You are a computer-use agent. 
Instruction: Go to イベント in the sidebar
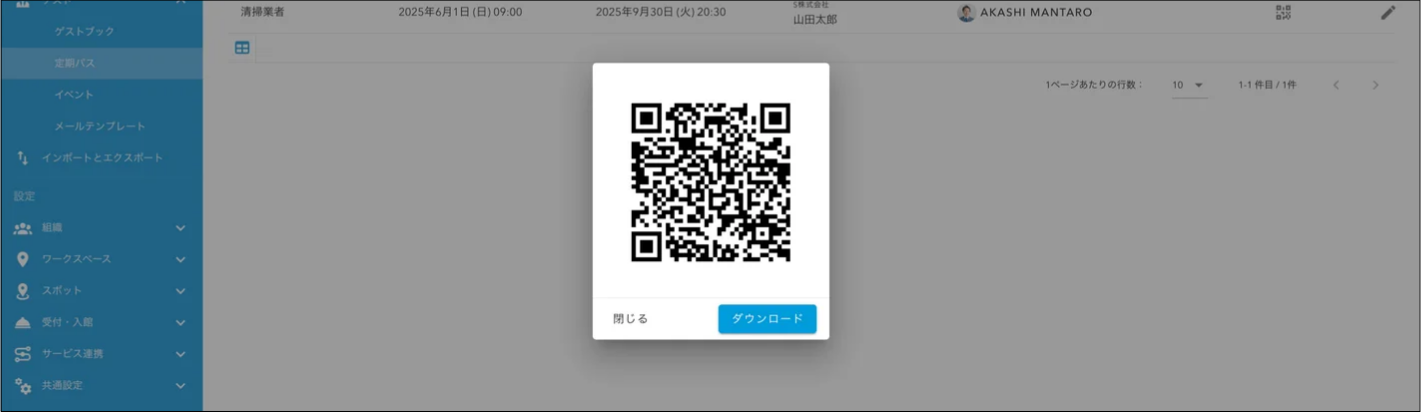[74, 95]
